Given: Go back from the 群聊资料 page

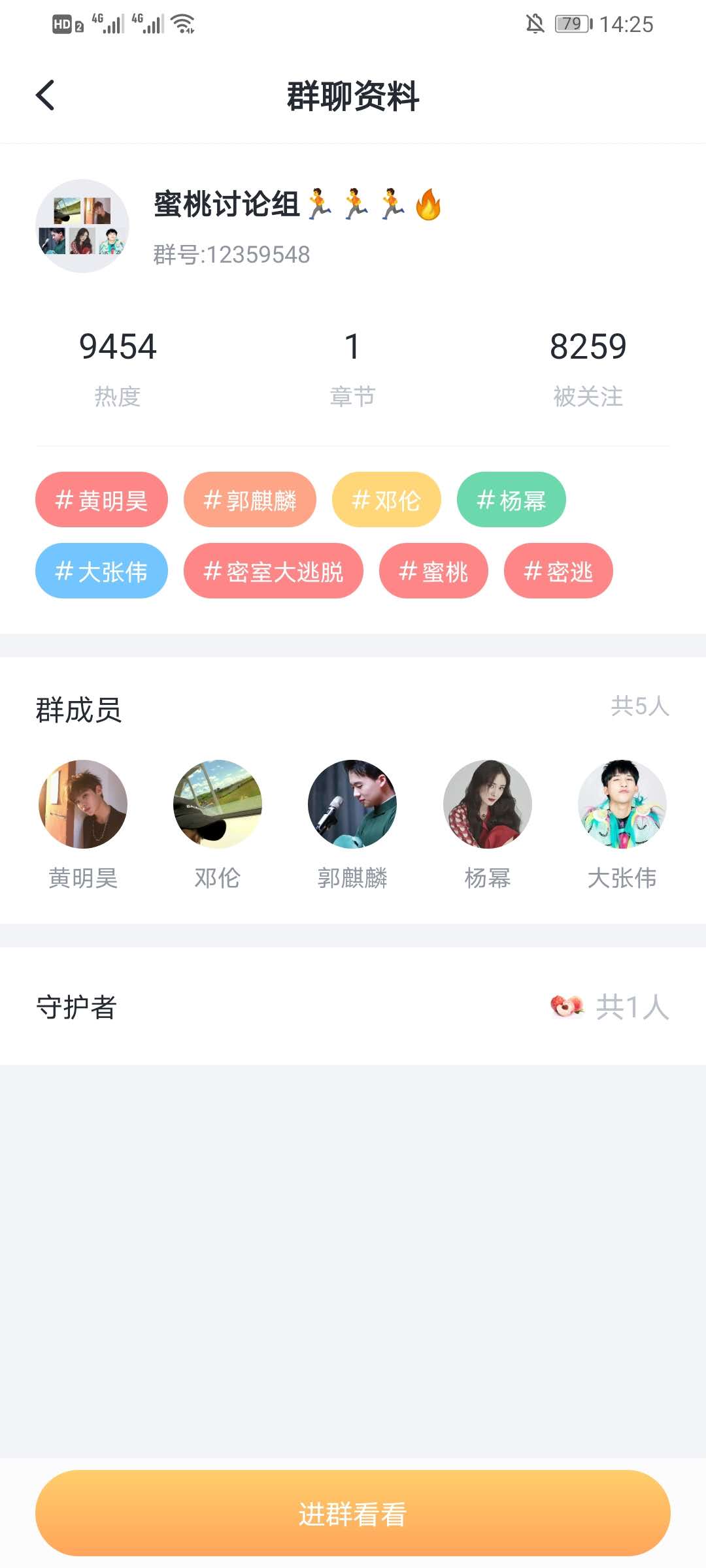Looking at the screenshot, I should click(x=45, y=96).
